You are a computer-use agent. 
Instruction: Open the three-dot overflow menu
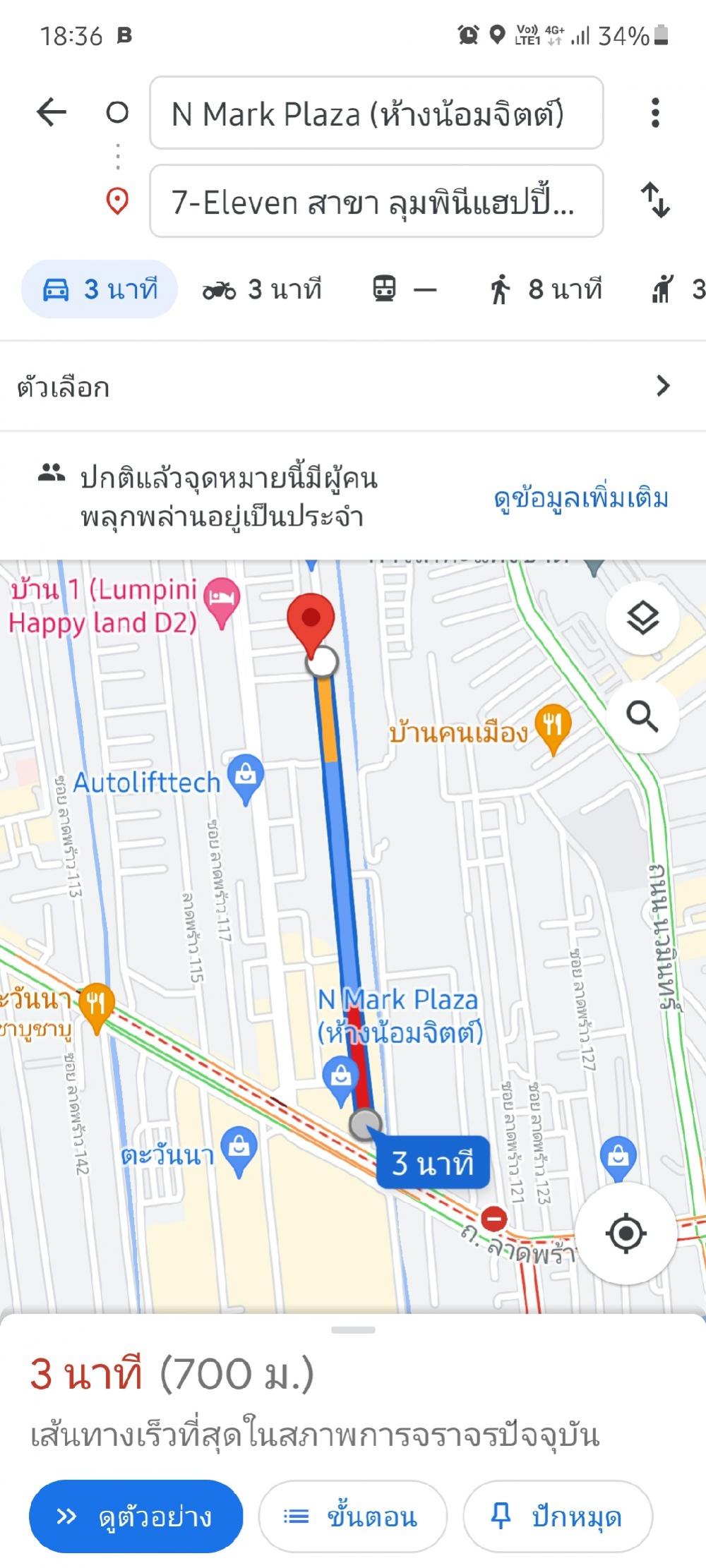coord(655,113)
